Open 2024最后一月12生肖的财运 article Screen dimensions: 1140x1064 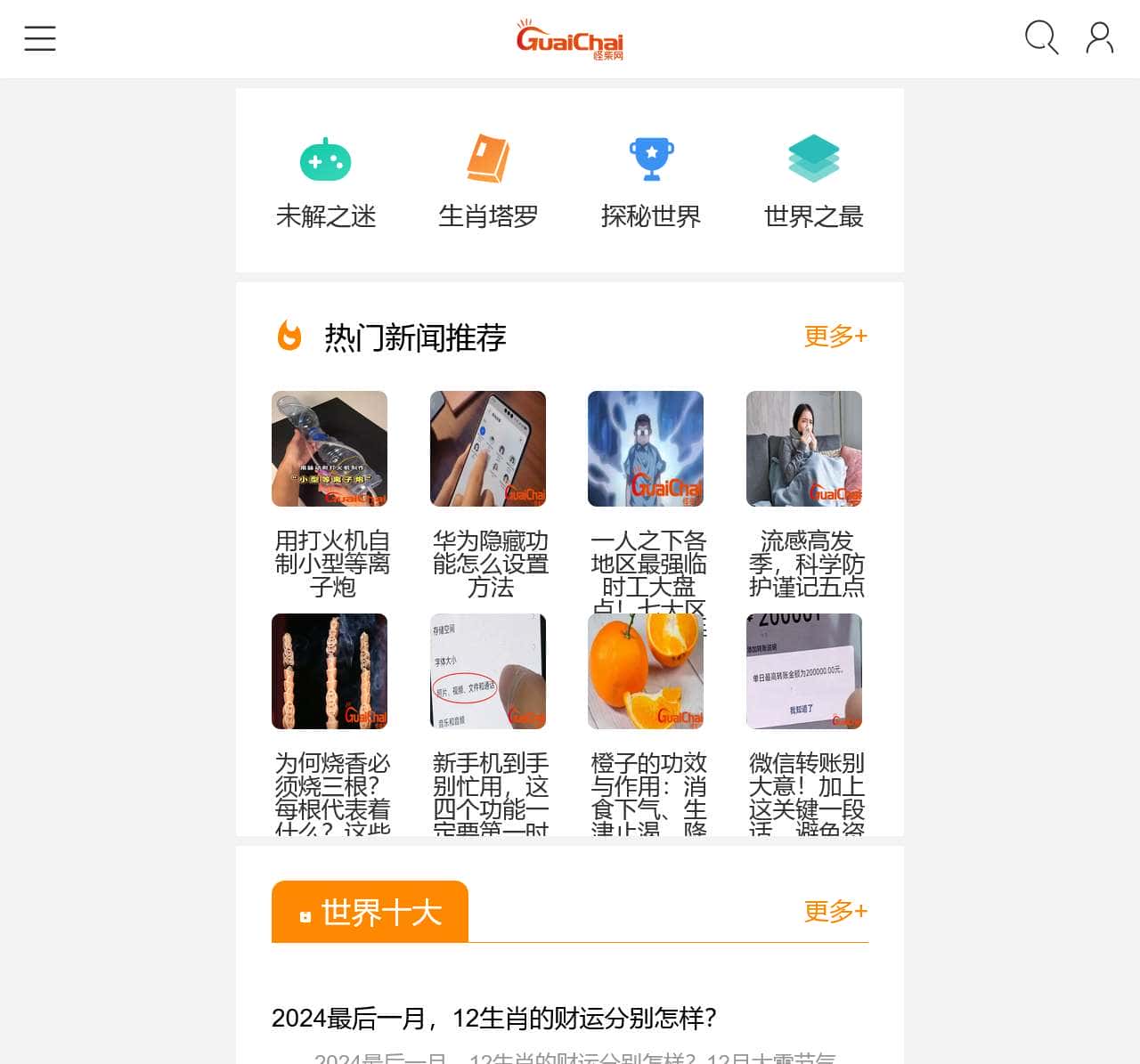(x=494, y=1018)
